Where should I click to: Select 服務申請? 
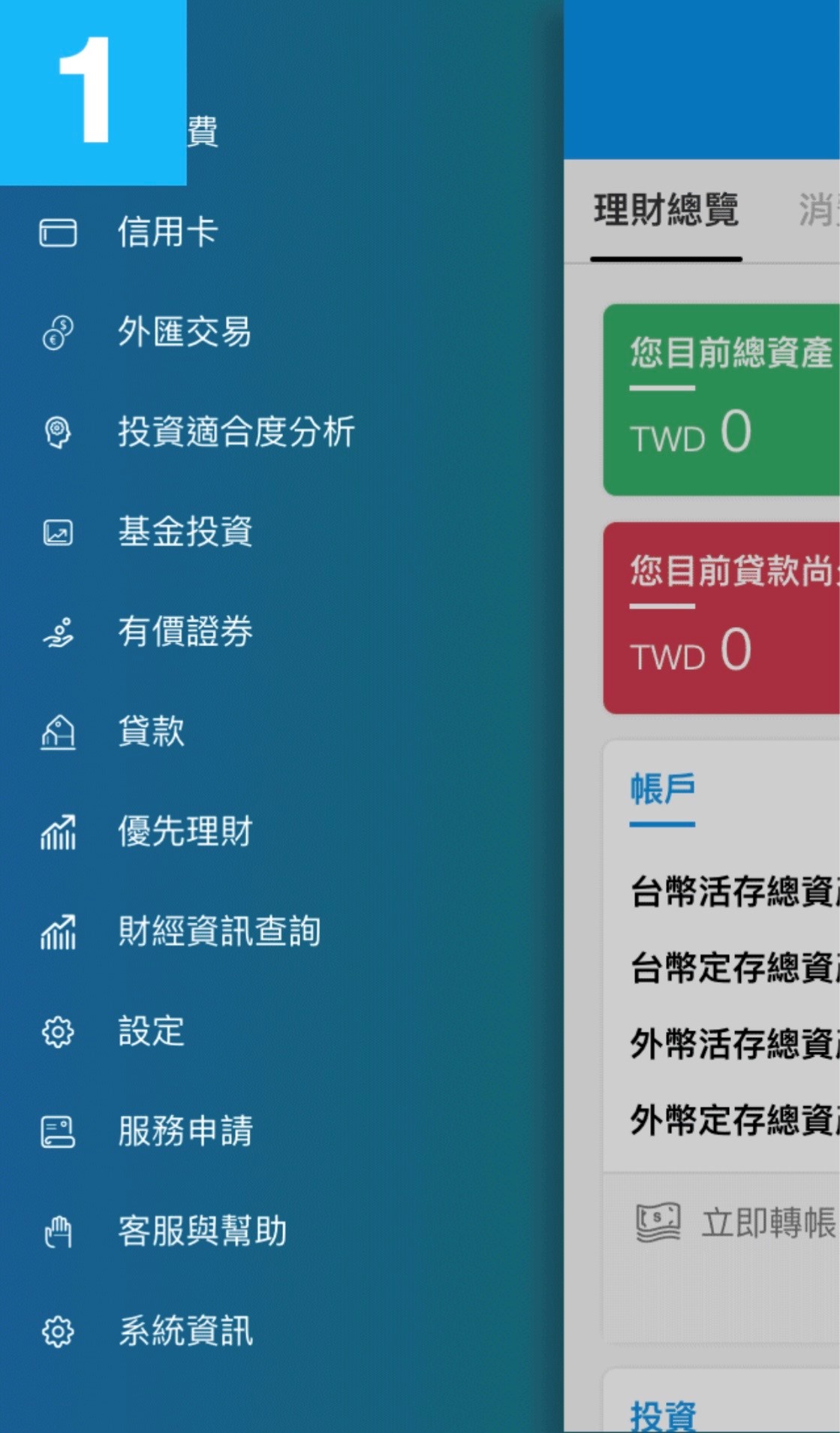pyautogui.click(x=184, y=1131)
